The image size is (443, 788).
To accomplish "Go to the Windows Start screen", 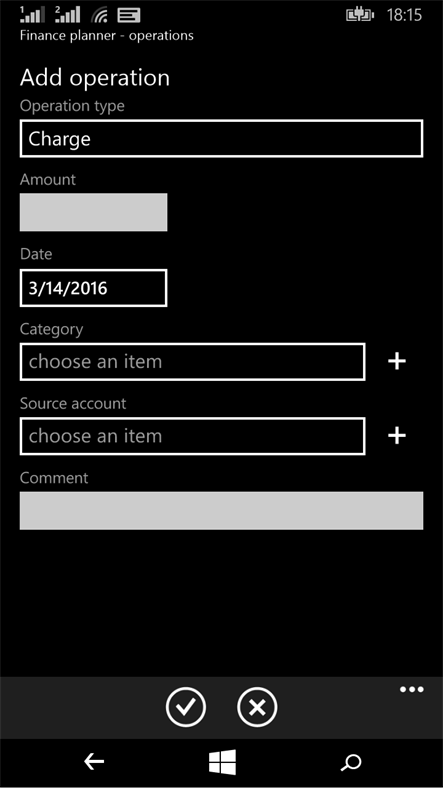I will (x=222, y=762).
